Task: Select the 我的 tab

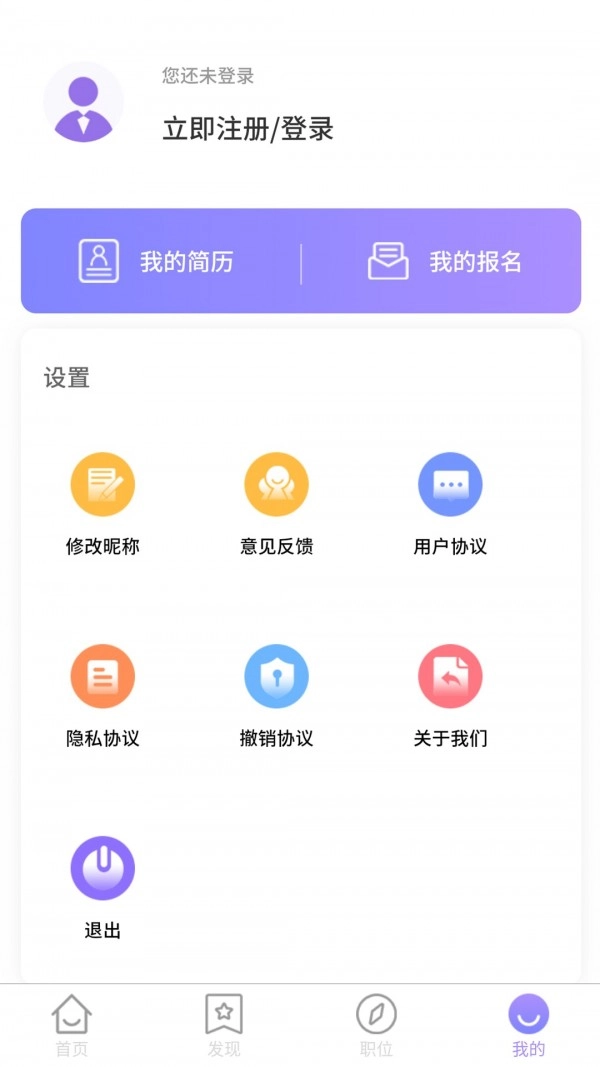Action: click(x=528, y=1025)
